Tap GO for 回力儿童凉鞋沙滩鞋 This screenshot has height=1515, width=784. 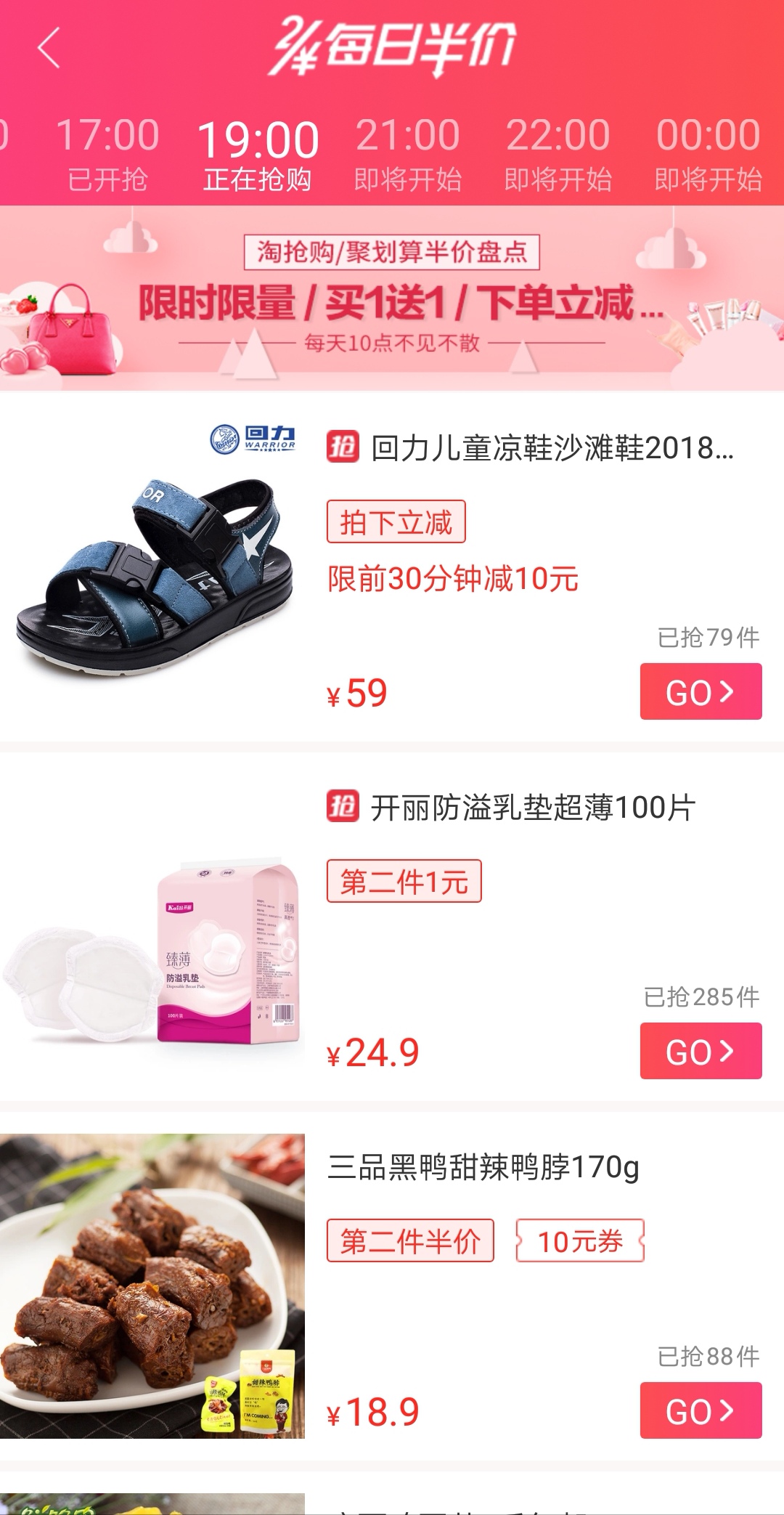(701, 691)
